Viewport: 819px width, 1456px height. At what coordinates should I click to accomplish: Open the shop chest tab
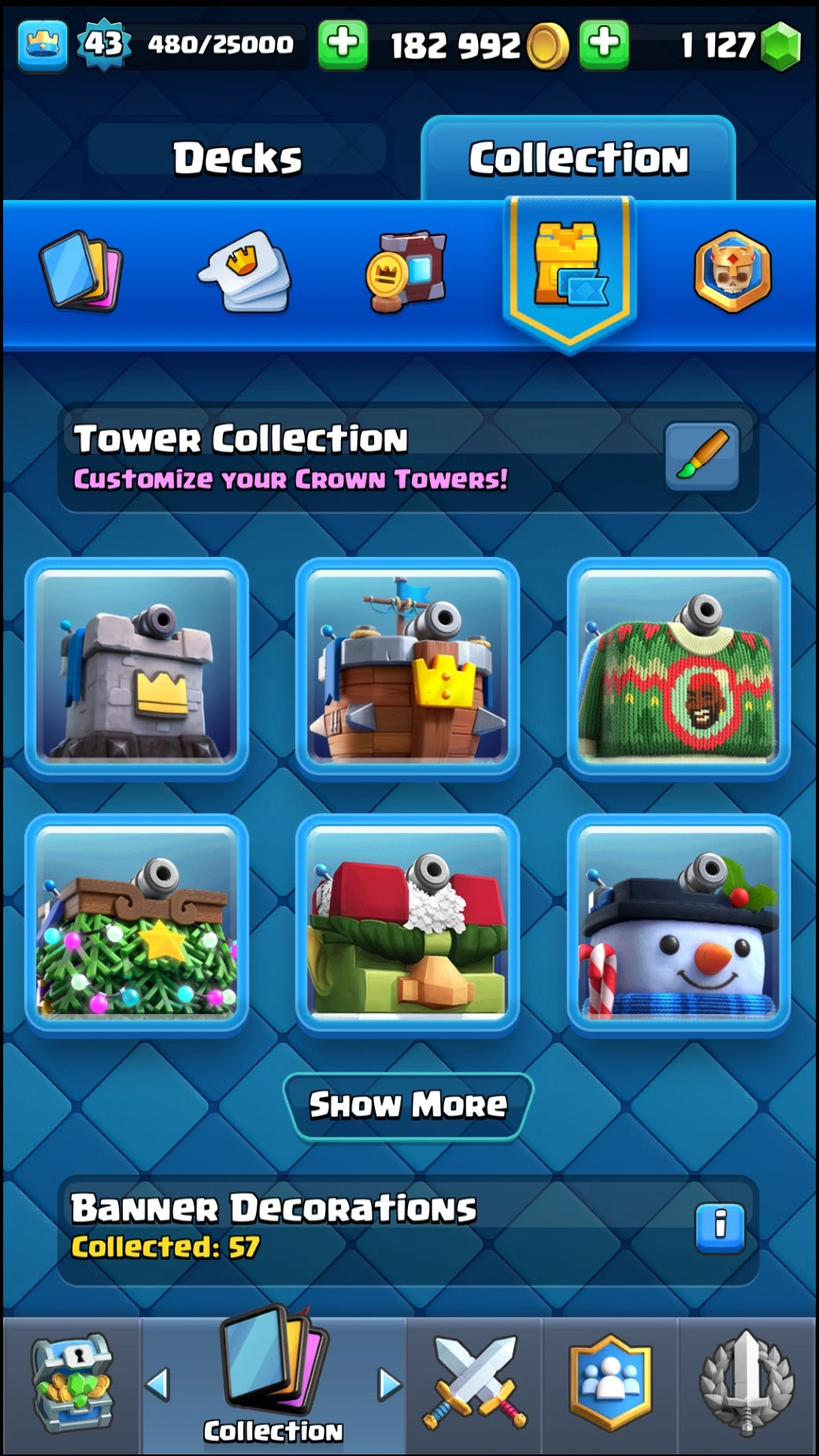pyautogui.click(x=72, y=1385)
